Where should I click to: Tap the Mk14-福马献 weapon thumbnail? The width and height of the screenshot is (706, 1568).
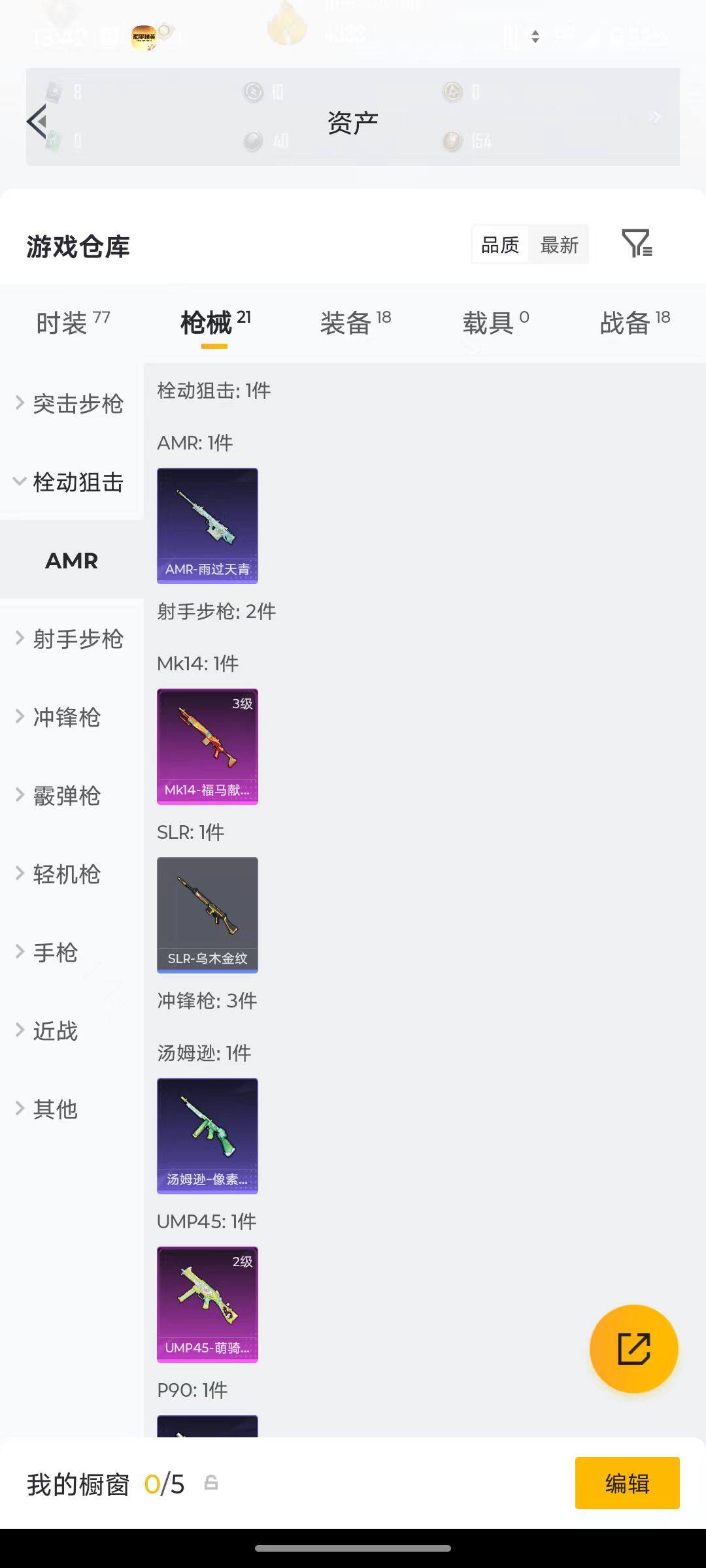[207, 745]
